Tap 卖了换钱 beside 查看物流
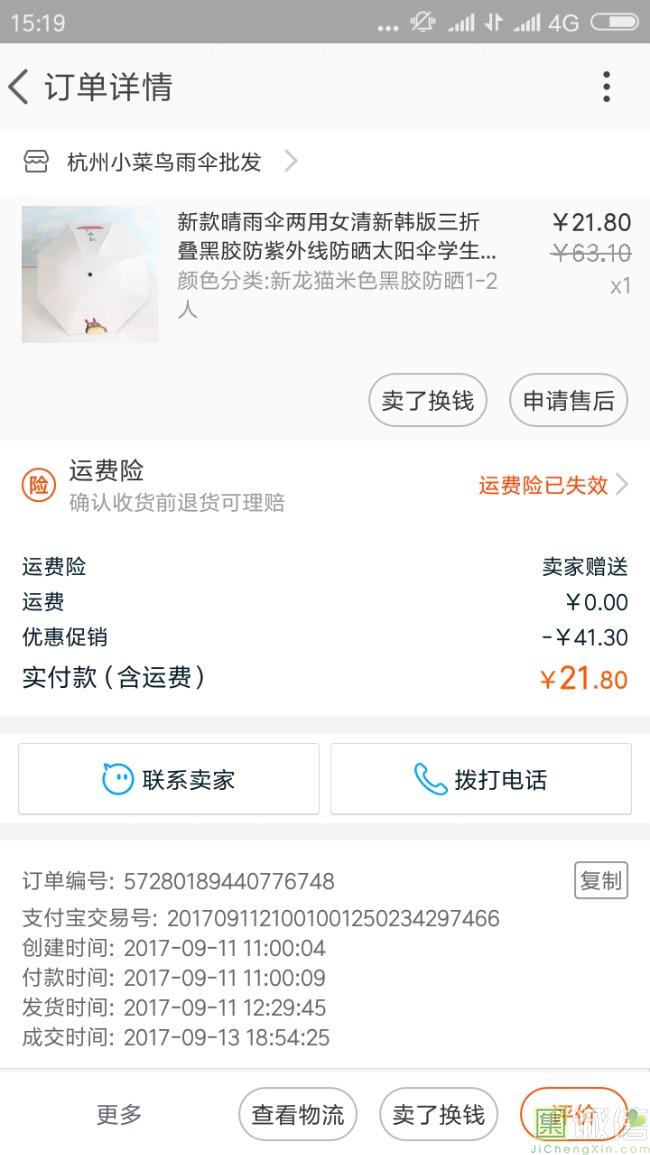Screen dimensions: 650x1155 pyautogui.click(x=438, y=1114)
